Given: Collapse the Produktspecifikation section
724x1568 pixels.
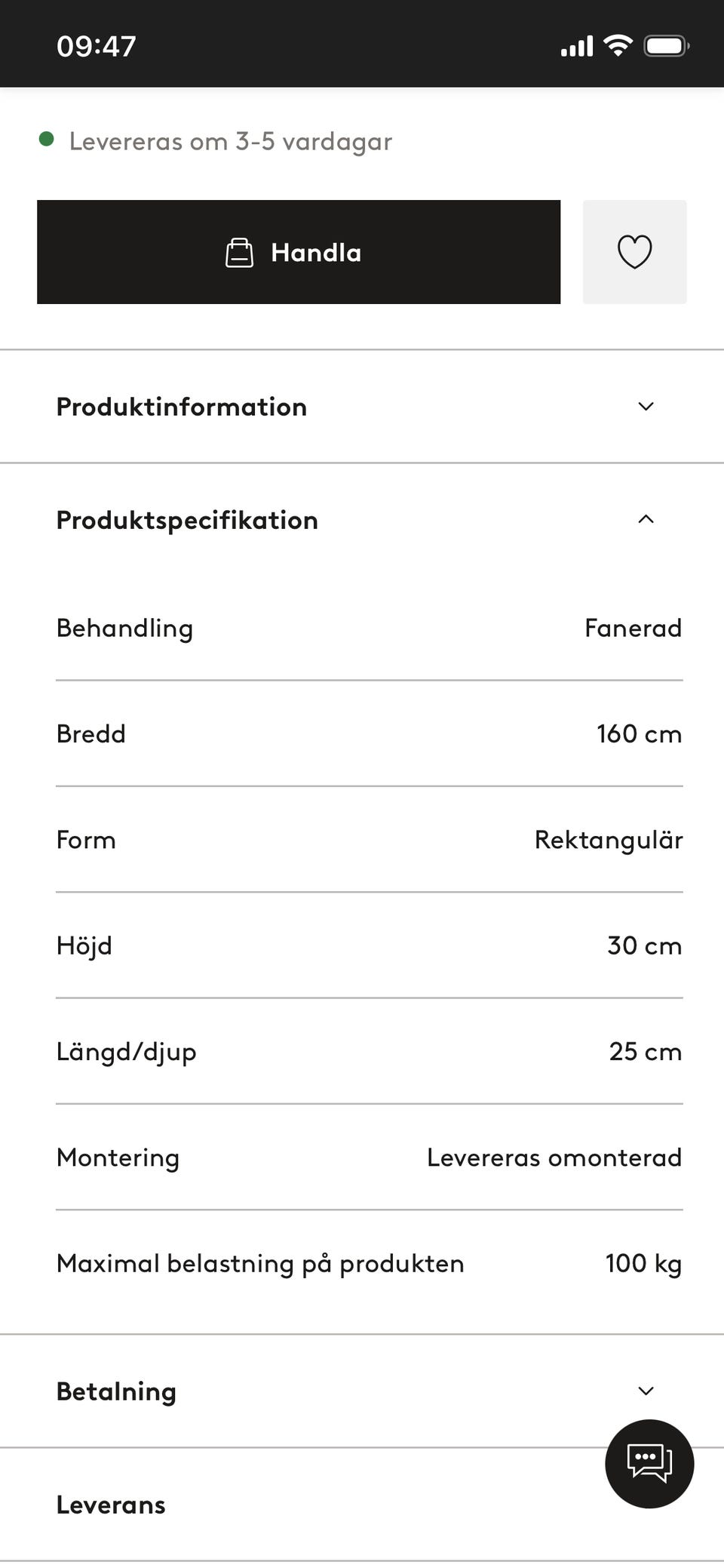Looking at the screenshot, I should pyautogui.click(x=361, y=520).
